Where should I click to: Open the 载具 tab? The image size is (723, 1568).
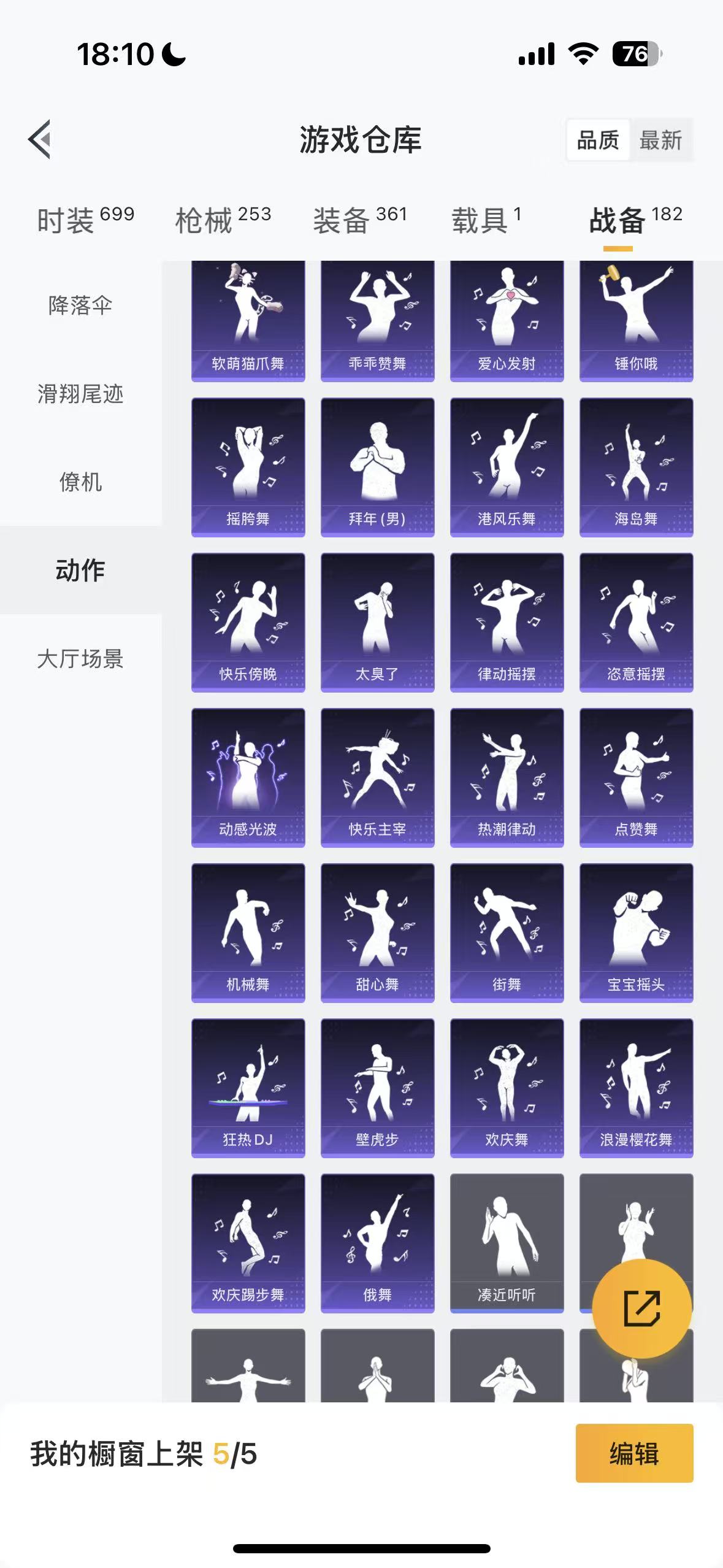click(x=486, y=220)
